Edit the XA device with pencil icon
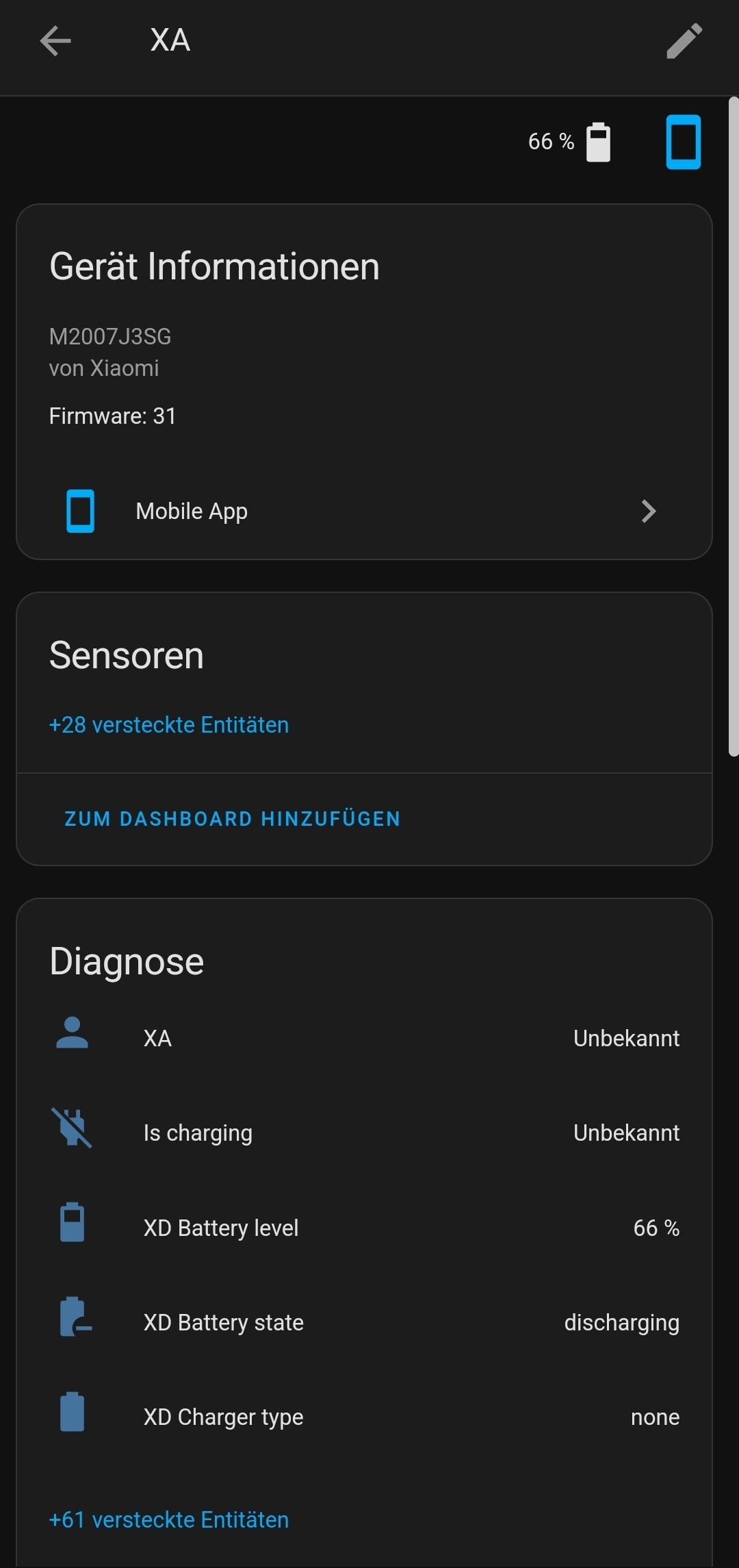 [x=684, y=41]
